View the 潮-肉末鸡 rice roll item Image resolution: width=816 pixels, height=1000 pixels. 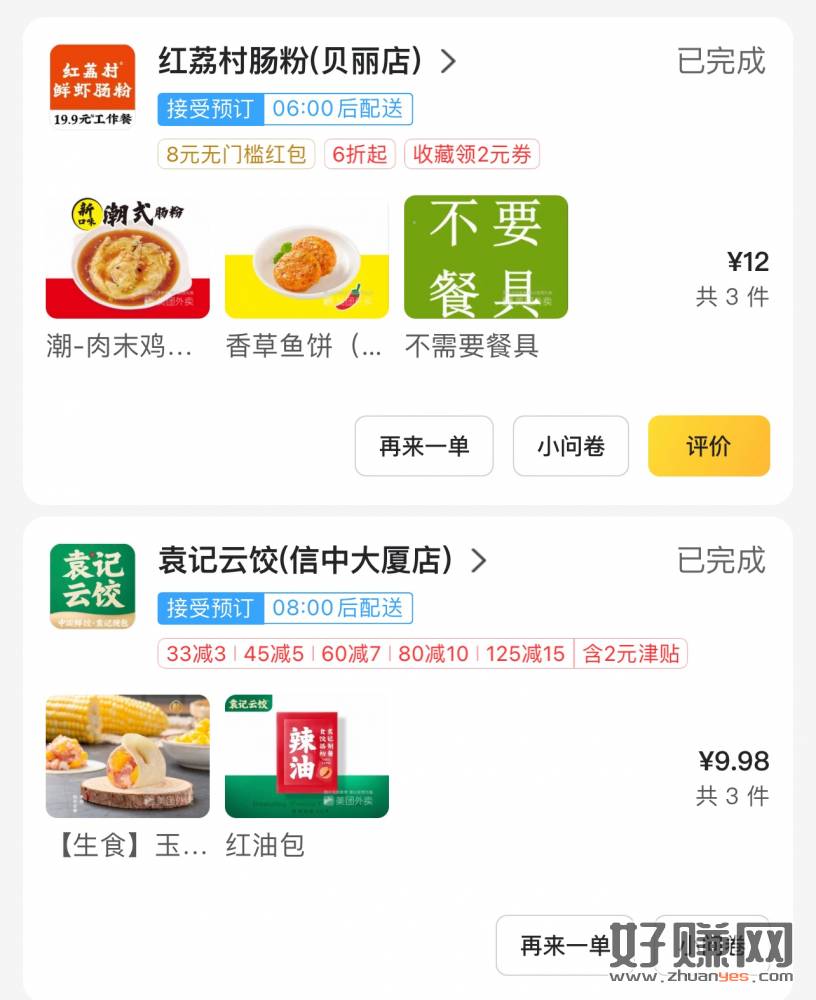click(x=127, y=258)
